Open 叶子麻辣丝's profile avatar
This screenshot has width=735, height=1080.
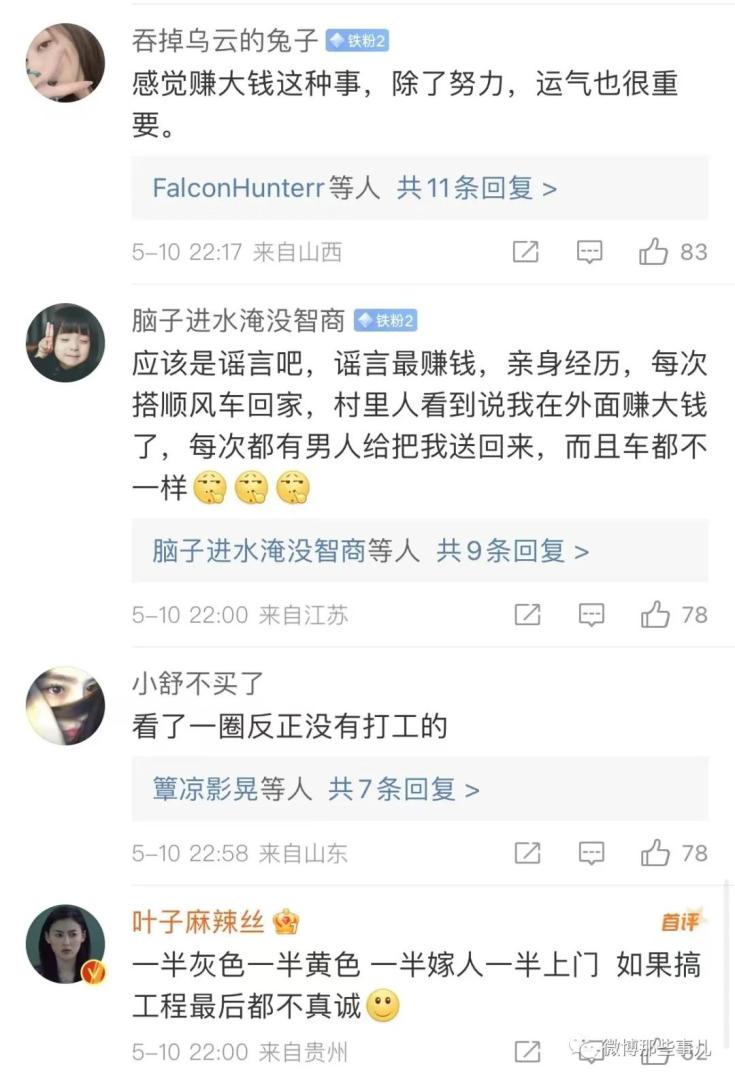(x=65, y=945)
